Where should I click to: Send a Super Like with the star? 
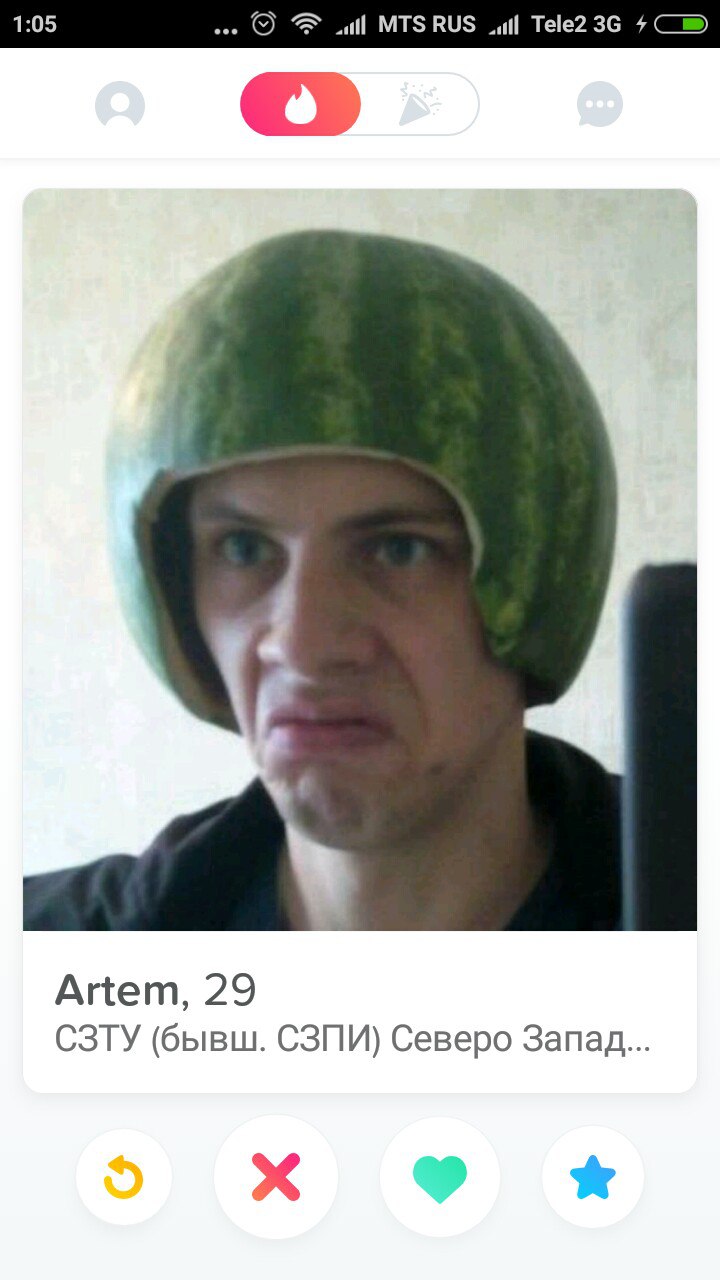[593, 1177]
